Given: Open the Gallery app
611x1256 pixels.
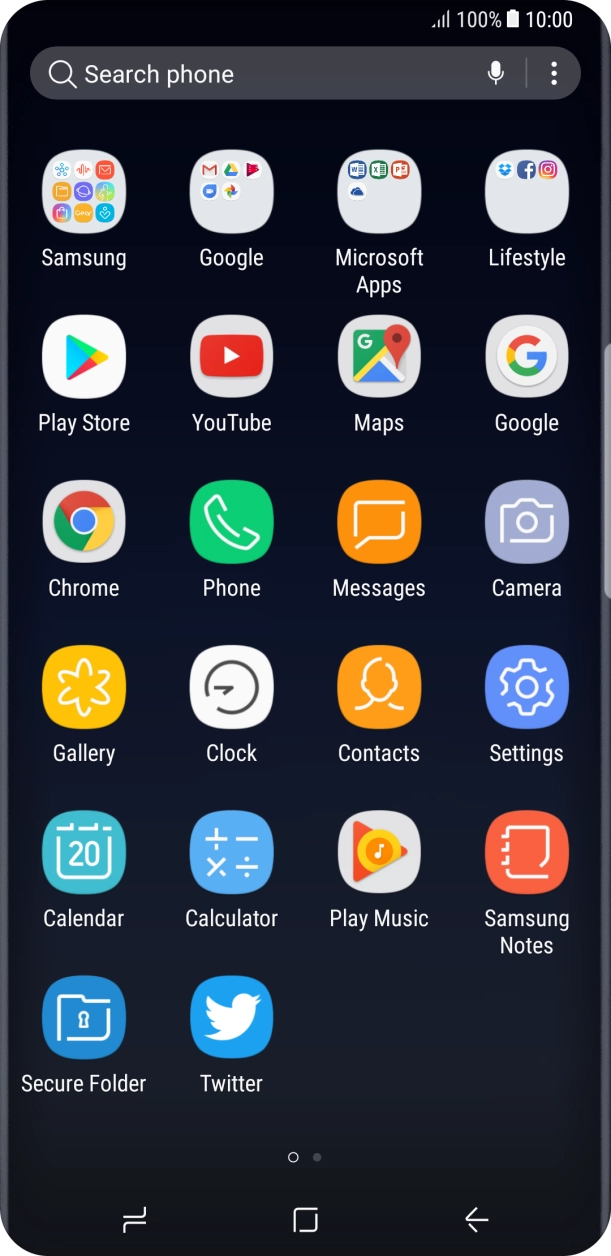Looking at the screenshot, I should coord(84,687).
